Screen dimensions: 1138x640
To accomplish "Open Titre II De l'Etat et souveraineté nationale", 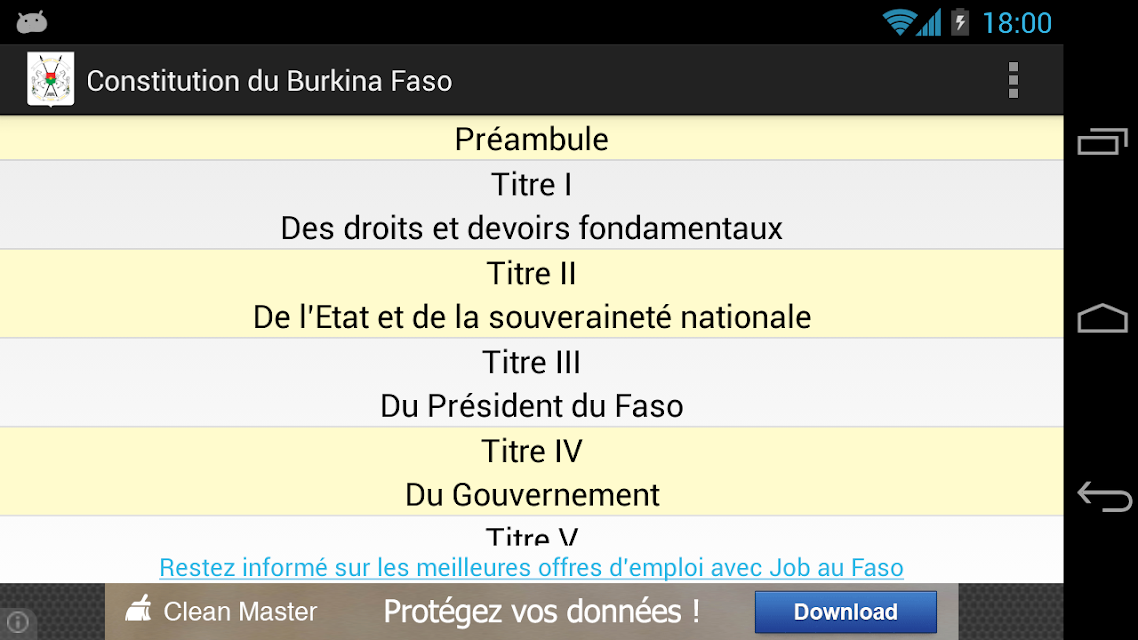I will [531, 294].
